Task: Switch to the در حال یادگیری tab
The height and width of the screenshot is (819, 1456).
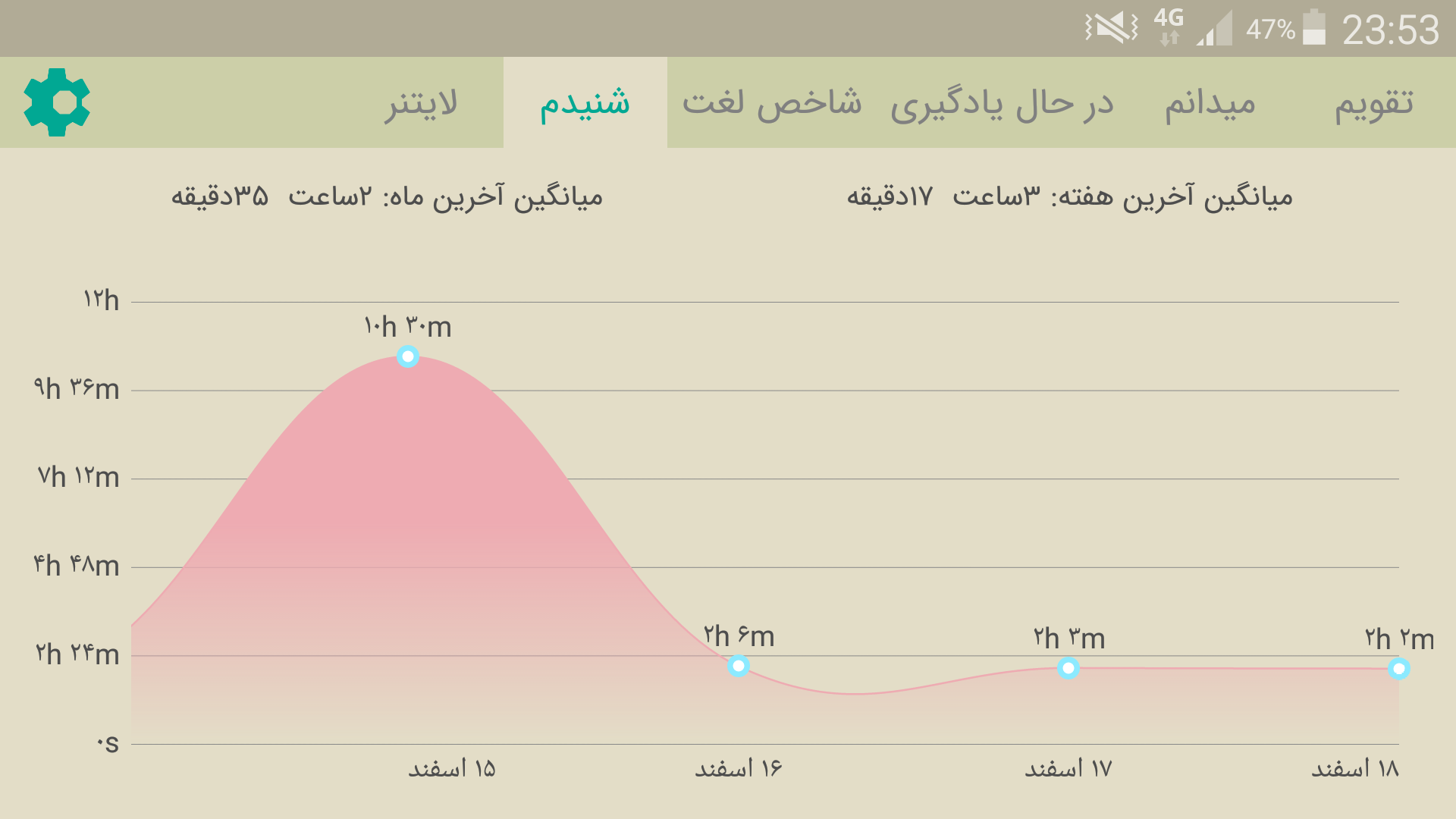Action: click(1002, 102)
